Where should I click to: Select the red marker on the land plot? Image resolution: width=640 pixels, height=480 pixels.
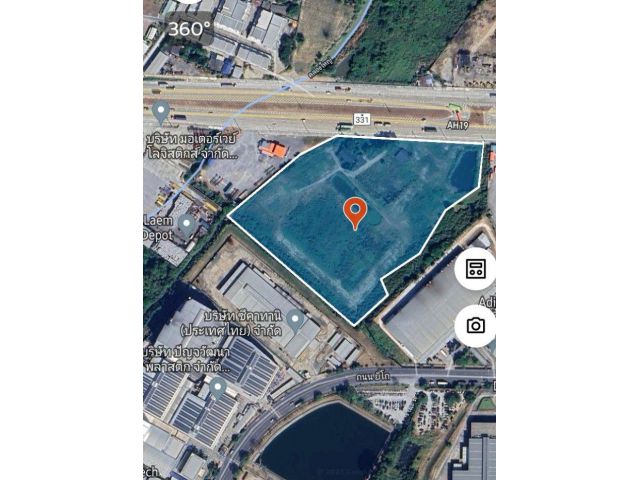pyautogui.click(x=355, y=211)
